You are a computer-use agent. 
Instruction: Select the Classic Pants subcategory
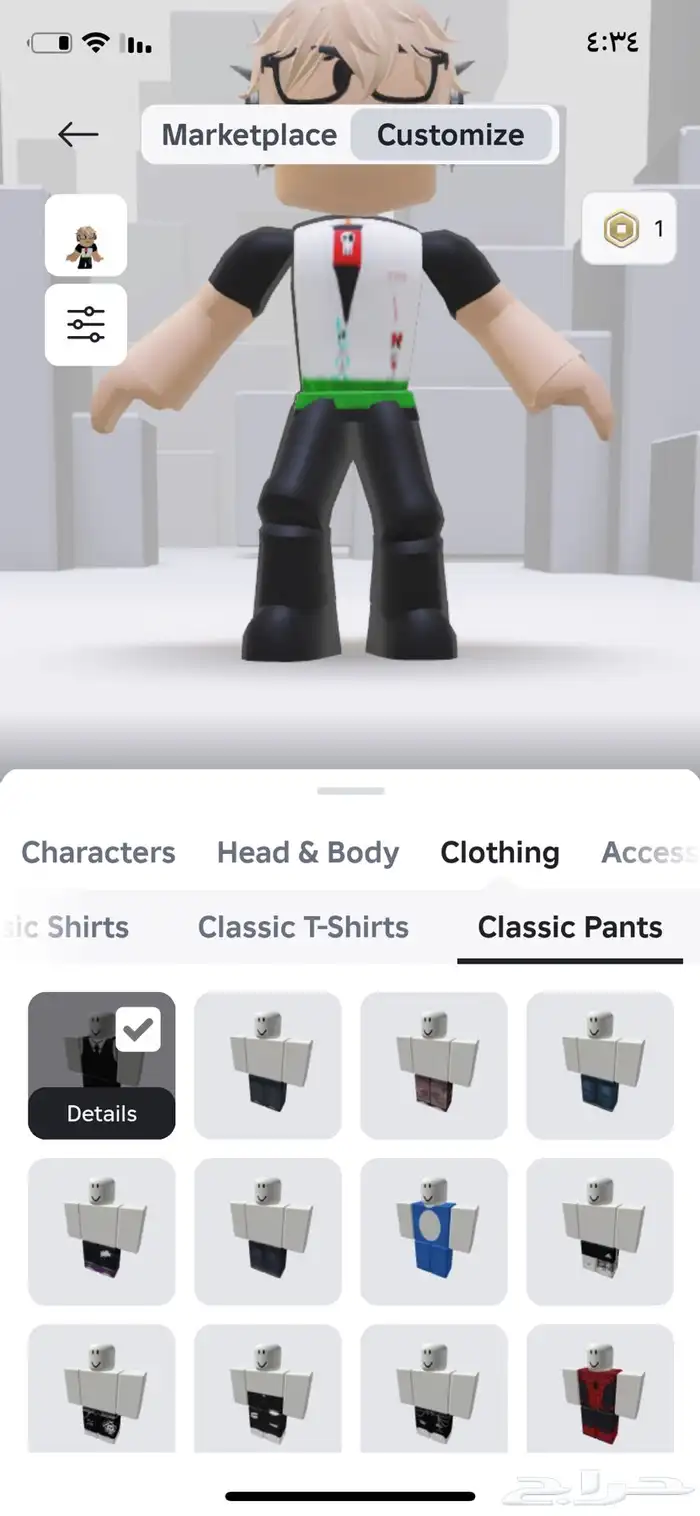pyautogui.click(x=570, y=927)
